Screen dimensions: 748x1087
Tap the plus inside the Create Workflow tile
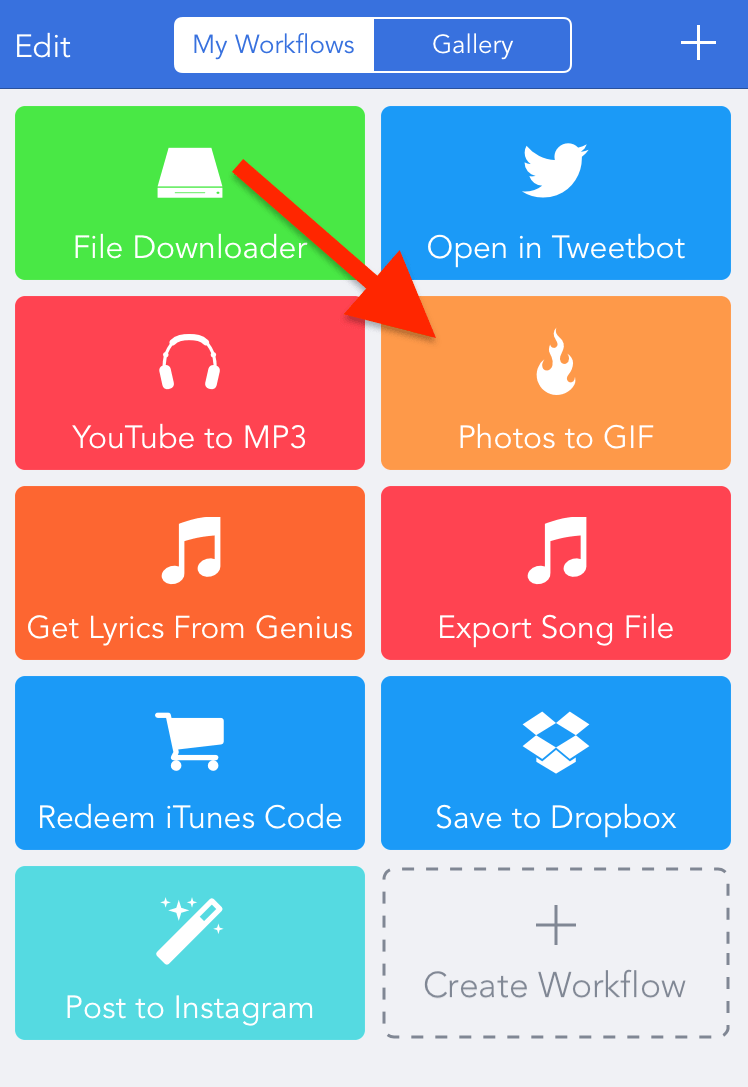click(554, 926)
